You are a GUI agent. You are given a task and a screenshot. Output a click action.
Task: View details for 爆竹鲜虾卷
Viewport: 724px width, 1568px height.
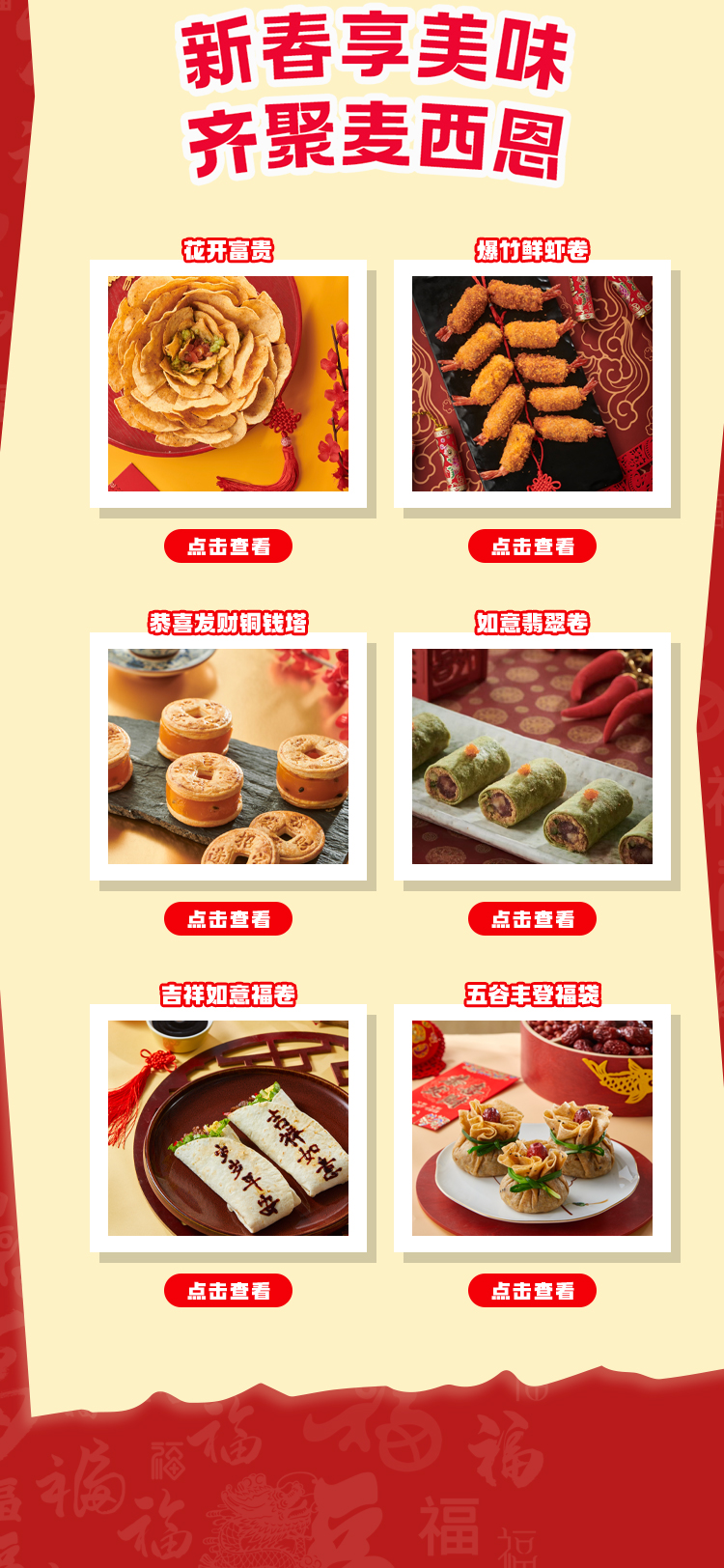(x=532, y=546)
